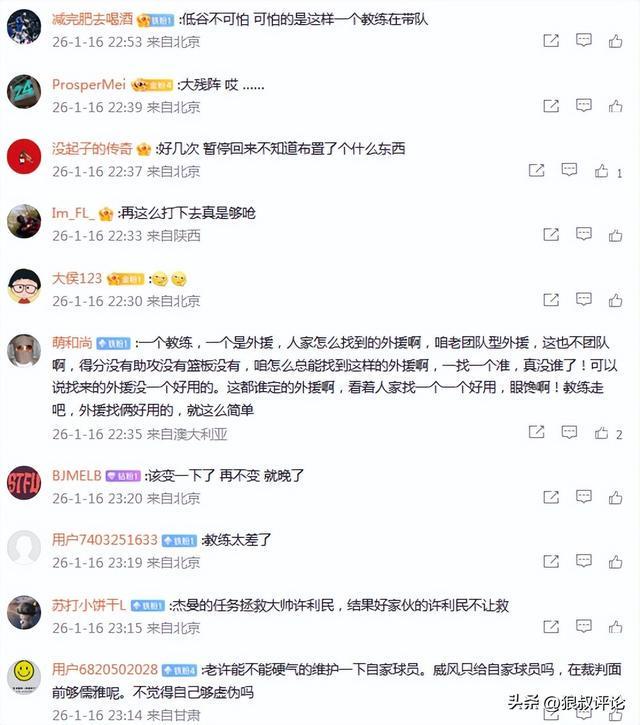
Task: Share 萌和尚's long comment
Action: coord(536,433)
